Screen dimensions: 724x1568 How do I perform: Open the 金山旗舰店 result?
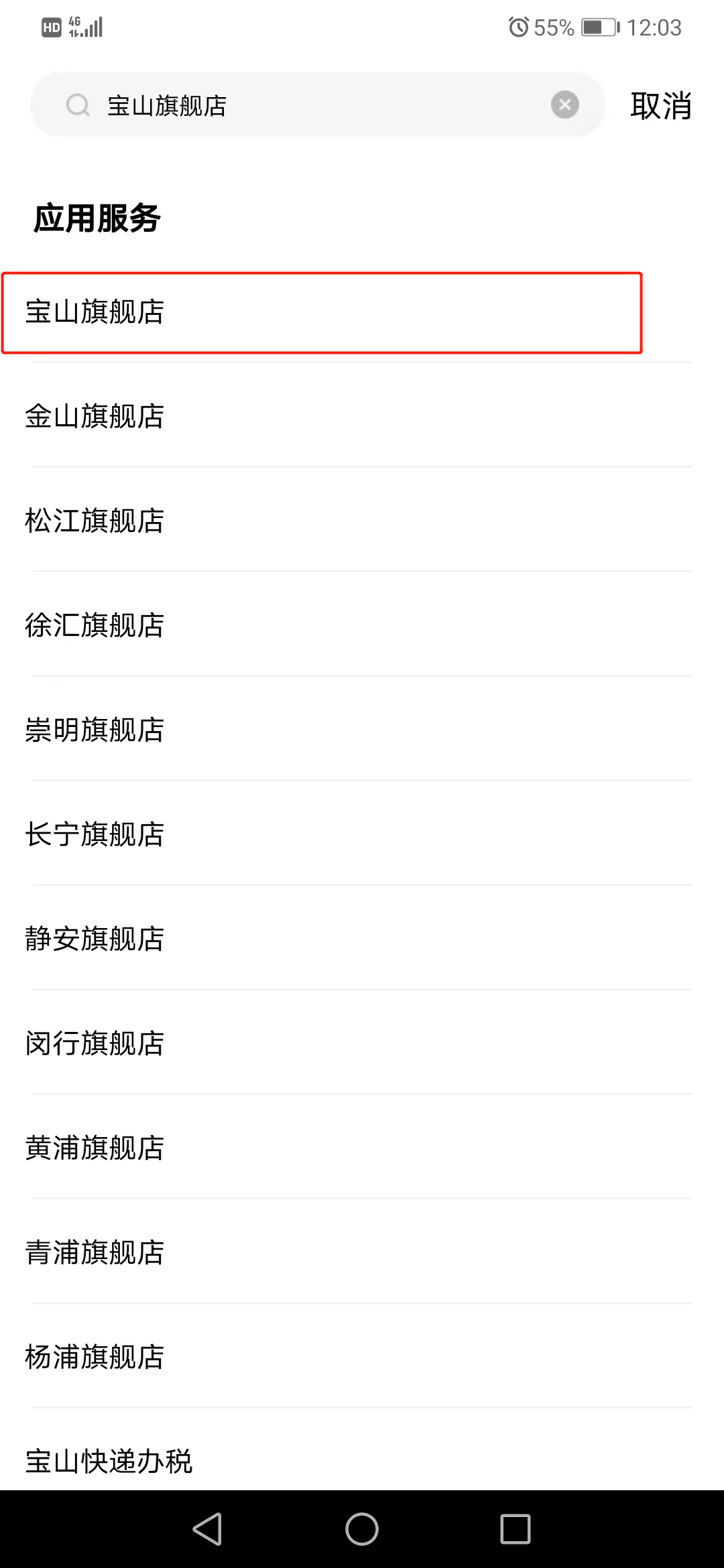click(x=362, y=416)
